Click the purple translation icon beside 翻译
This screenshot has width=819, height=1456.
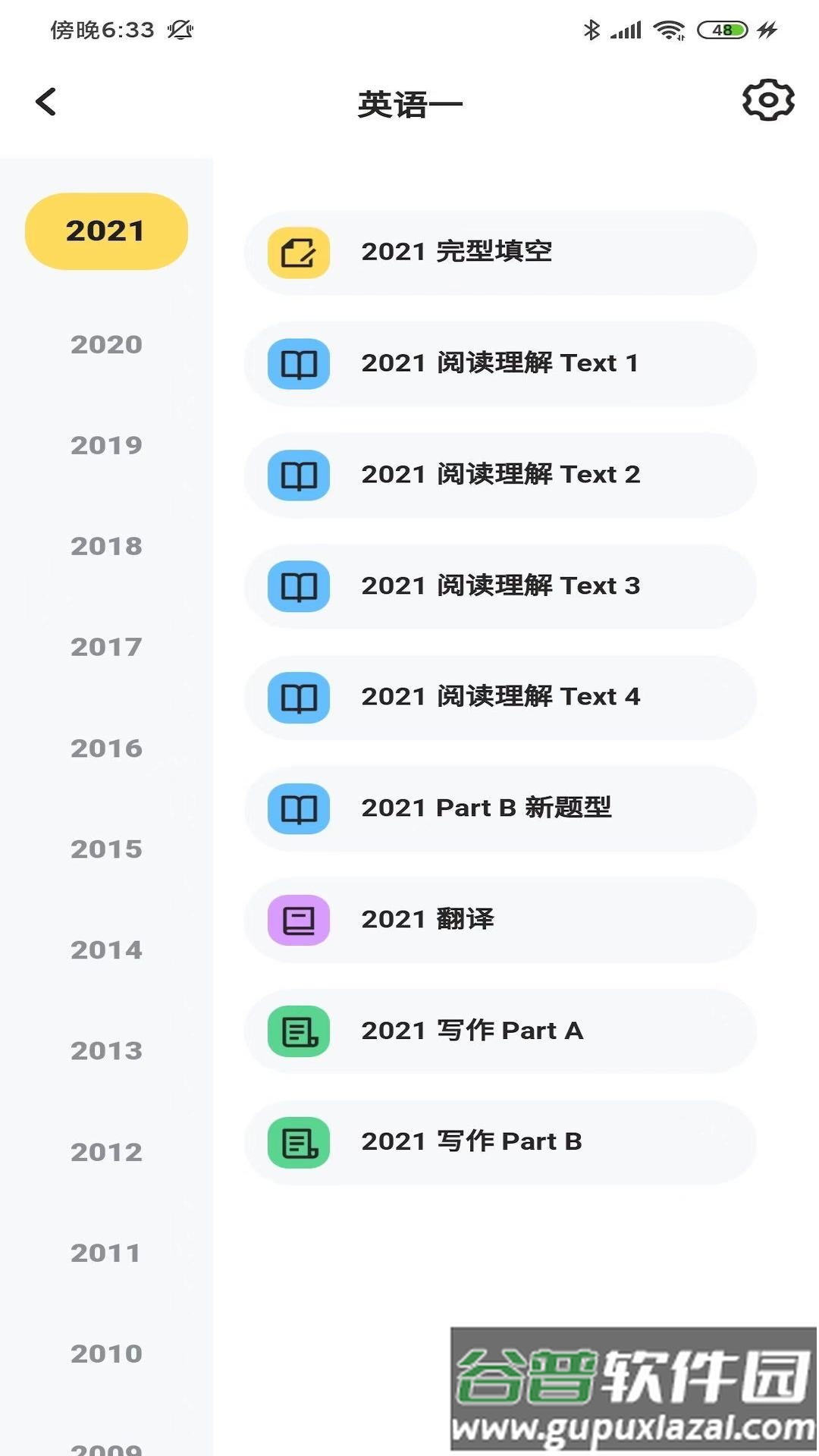pyautogui.click(x=297, y=919)
